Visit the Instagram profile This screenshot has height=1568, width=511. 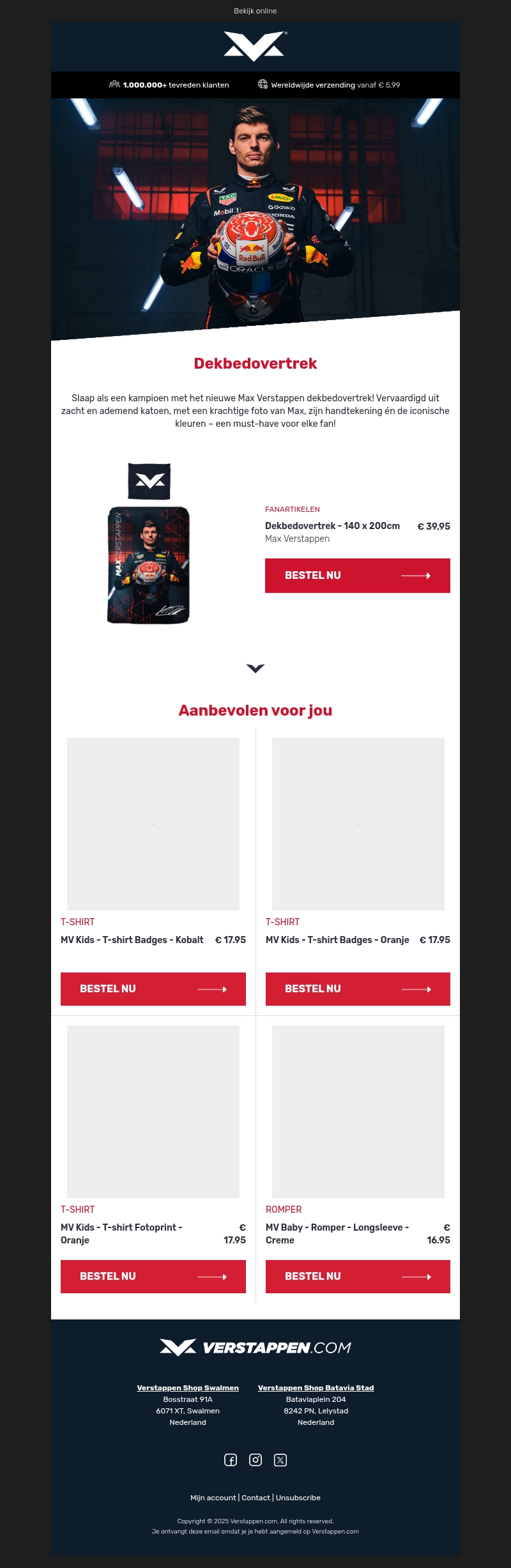256,1460
